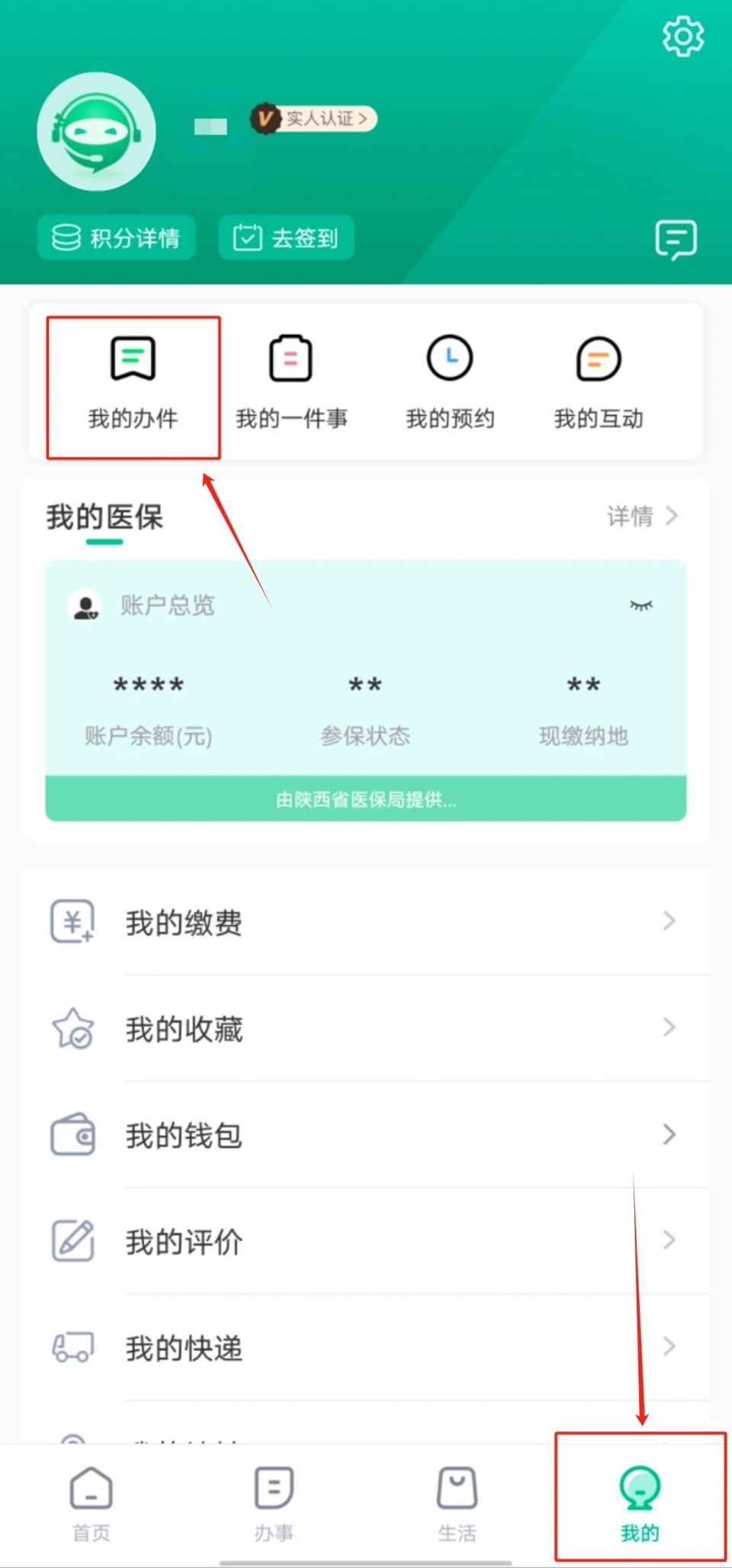The width and height of the screenshot is (732, 1568).
Task: Tap the 我的缴费 payment icon
Action: point(72,923)
